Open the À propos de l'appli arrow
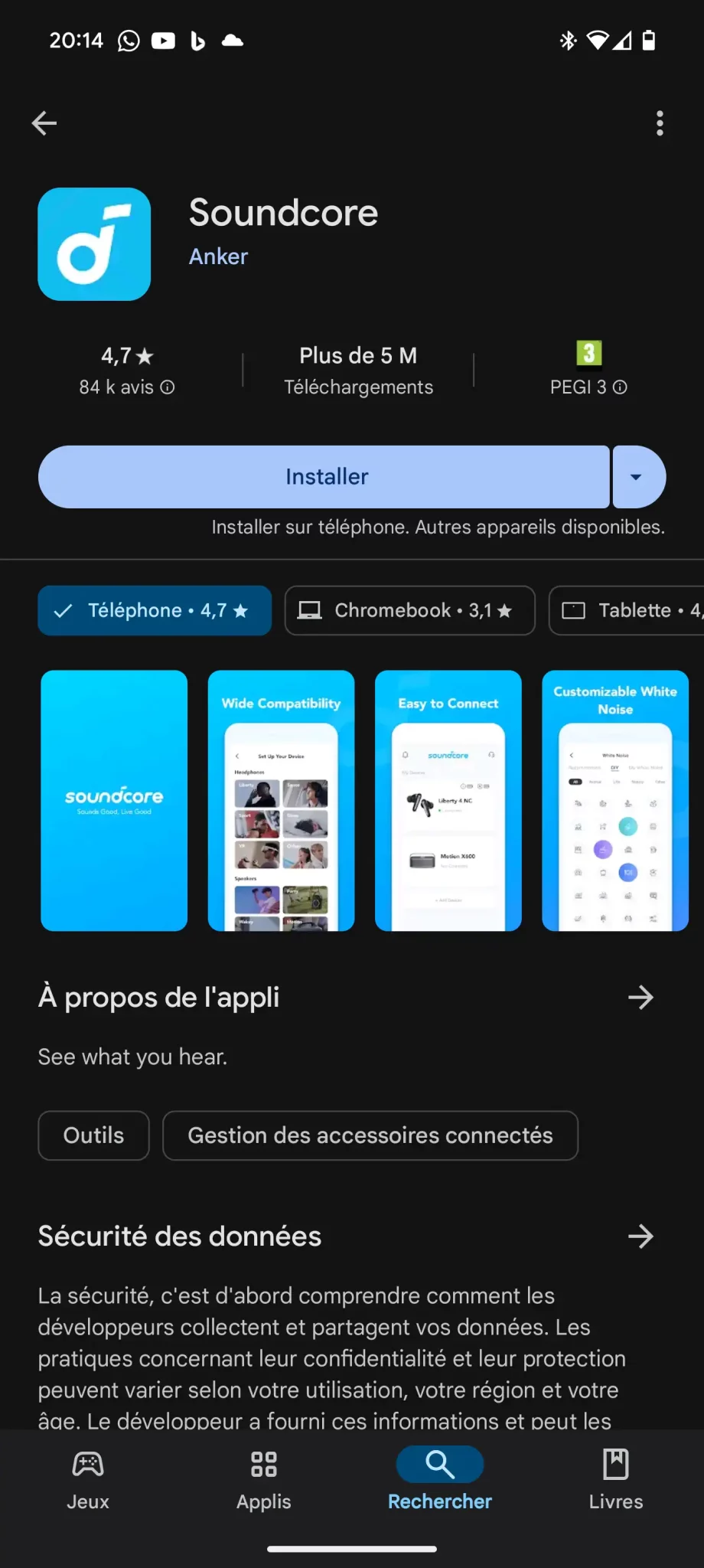 point(640,997)
